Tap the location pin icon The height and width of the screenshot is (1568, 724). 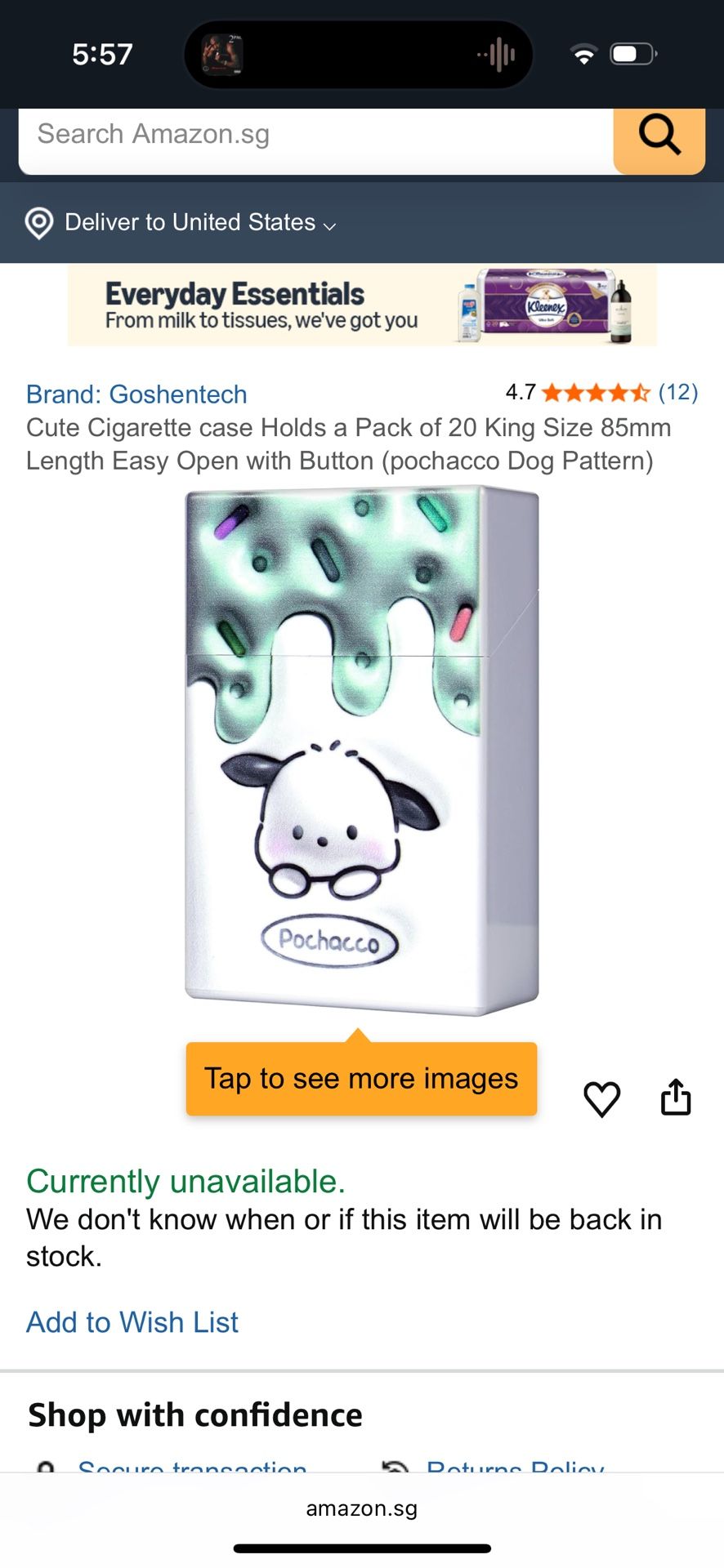pos(38,222)
